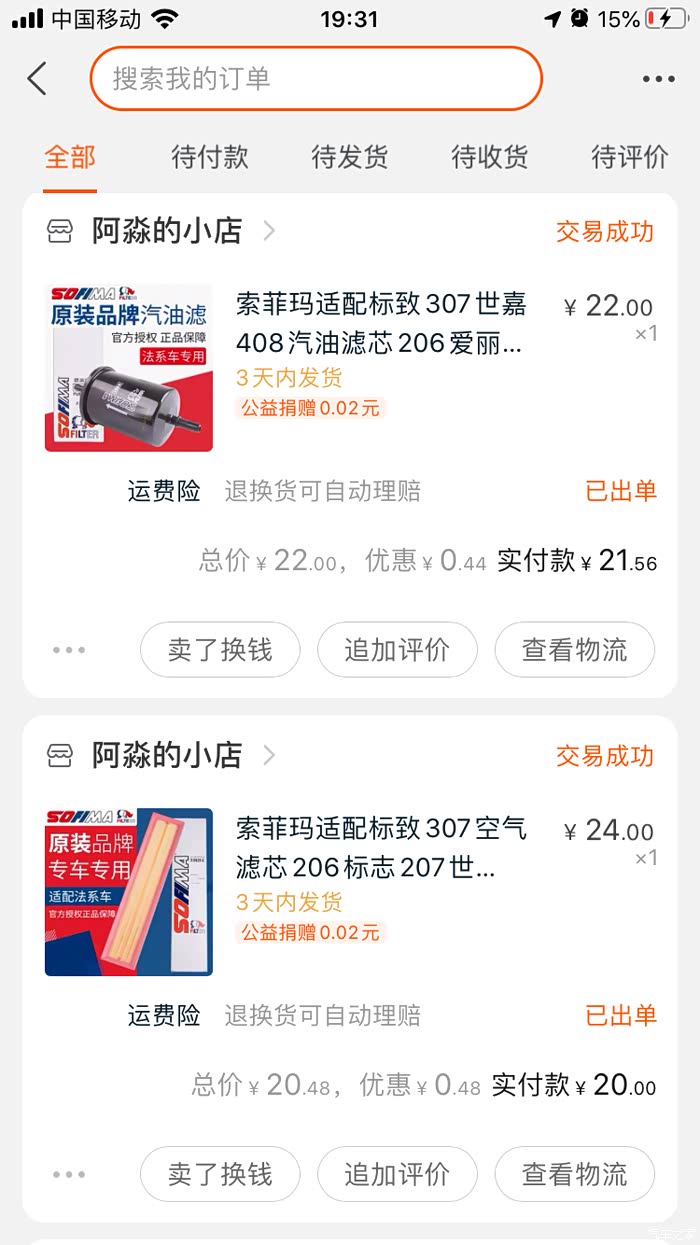Tap 追加评价 for the 汽油滤芯 order
Viewport: 700px width, 1245px height.
[397, 650]
